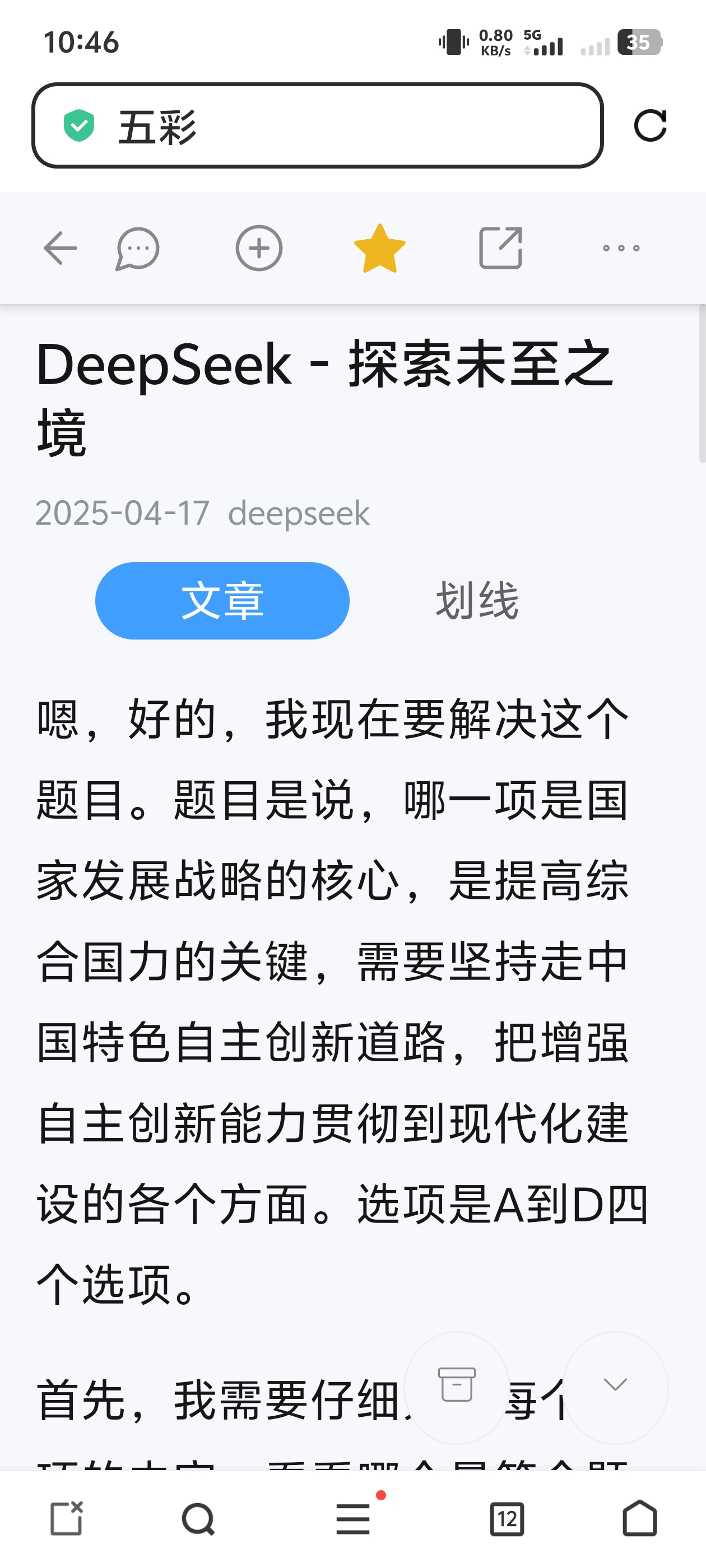Toggle the yellow star favorite
Viewport: 706px width, 1568px height.
tap(379, 248)
